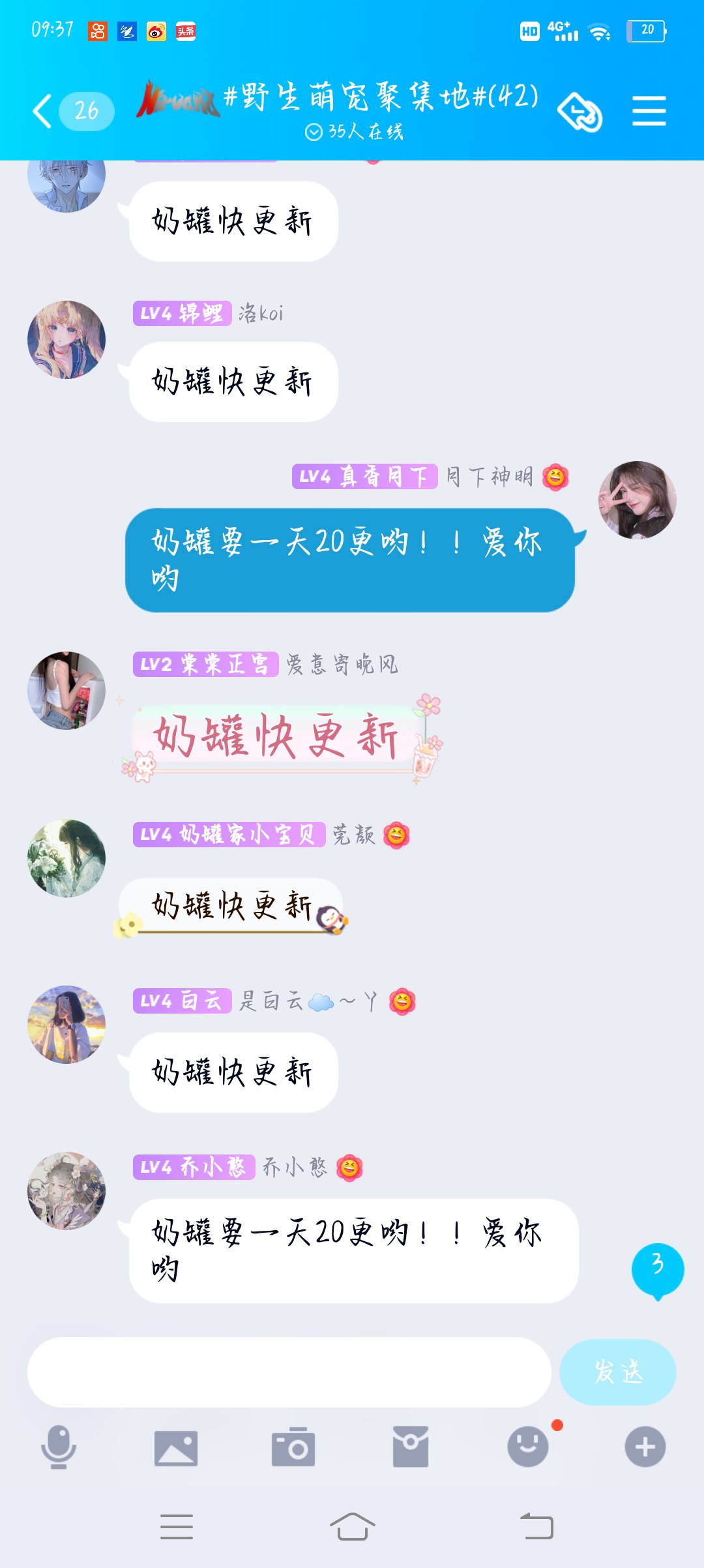Tap the link icon in the header
The height and width of the screenshot is (1568, 704).
tap(579, 112)
